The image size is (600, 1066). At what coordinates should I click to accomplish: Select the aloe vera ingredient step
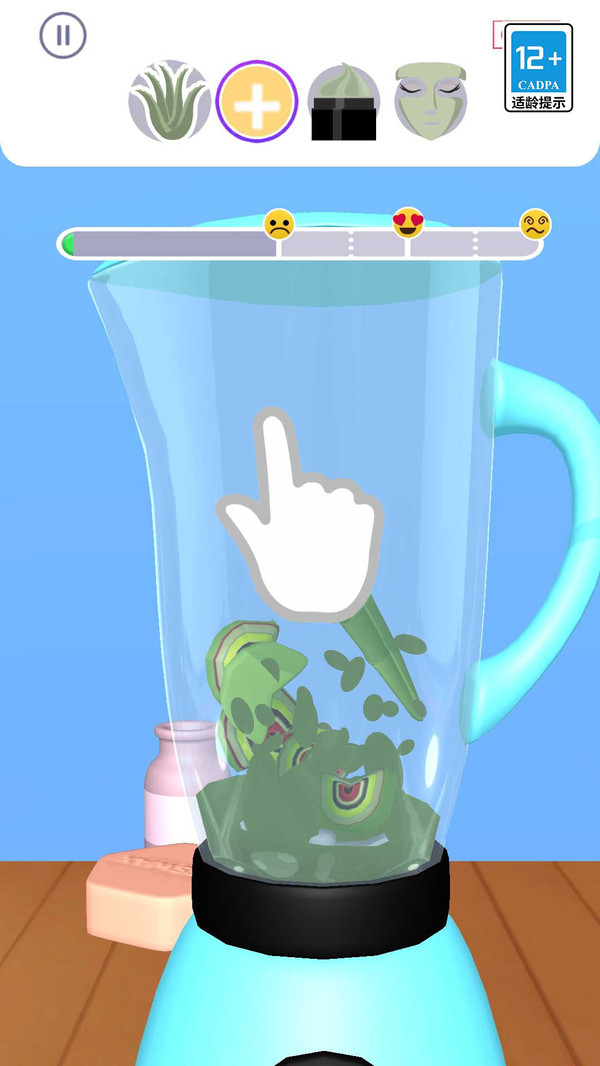pos(169,101)
